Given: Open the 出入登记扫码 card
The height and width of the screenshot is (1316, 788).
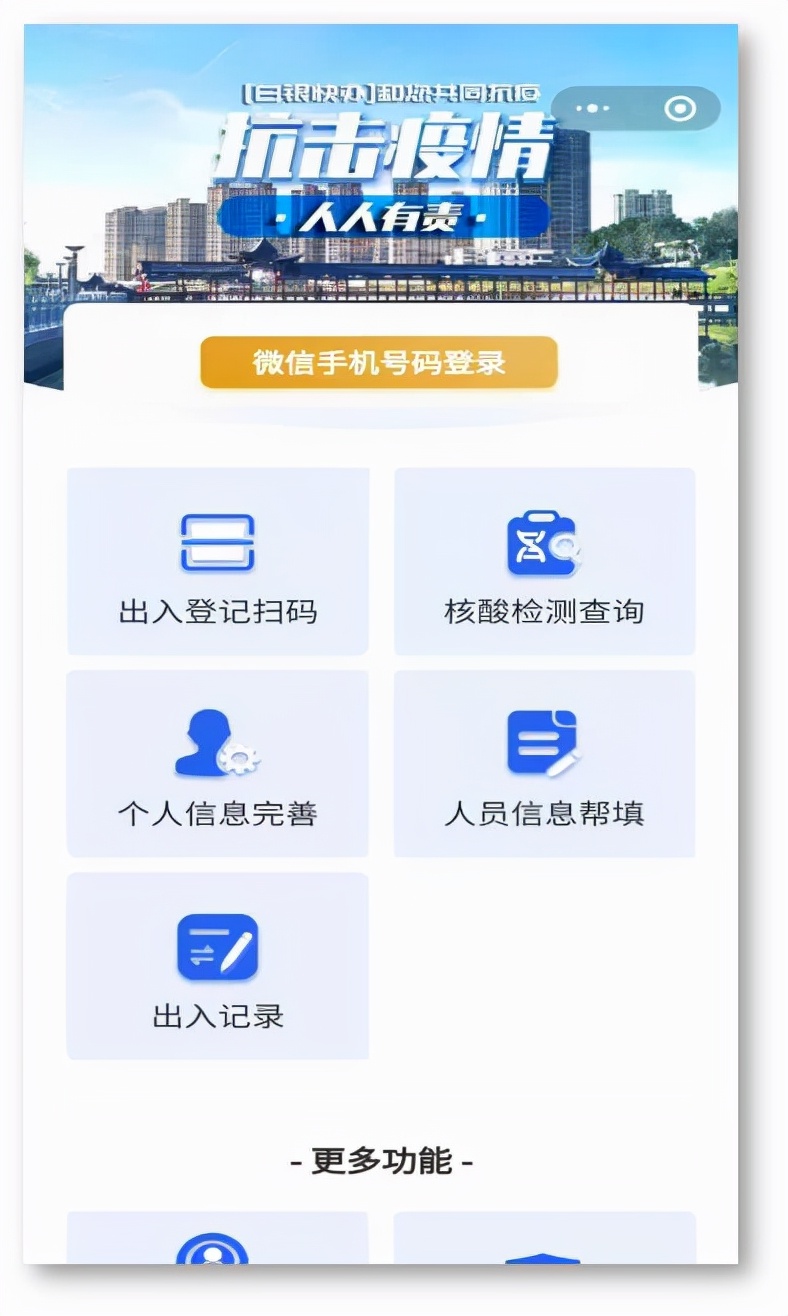Looking at the screenshot, I should [x=218, y=562].
